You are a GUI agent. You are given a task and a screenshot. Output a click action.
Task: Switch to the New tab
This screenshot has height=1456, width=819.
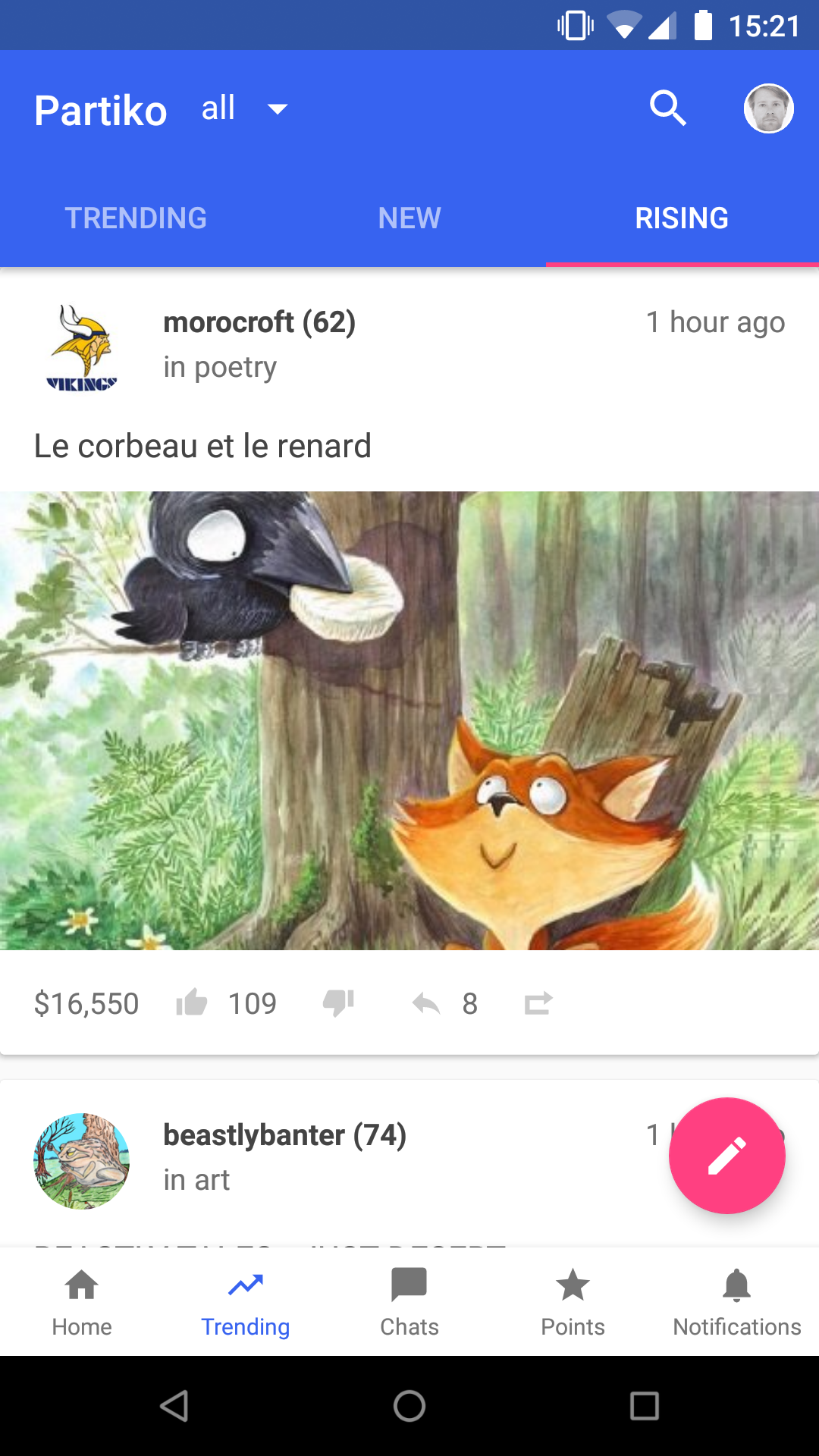[x=409, y=218]
